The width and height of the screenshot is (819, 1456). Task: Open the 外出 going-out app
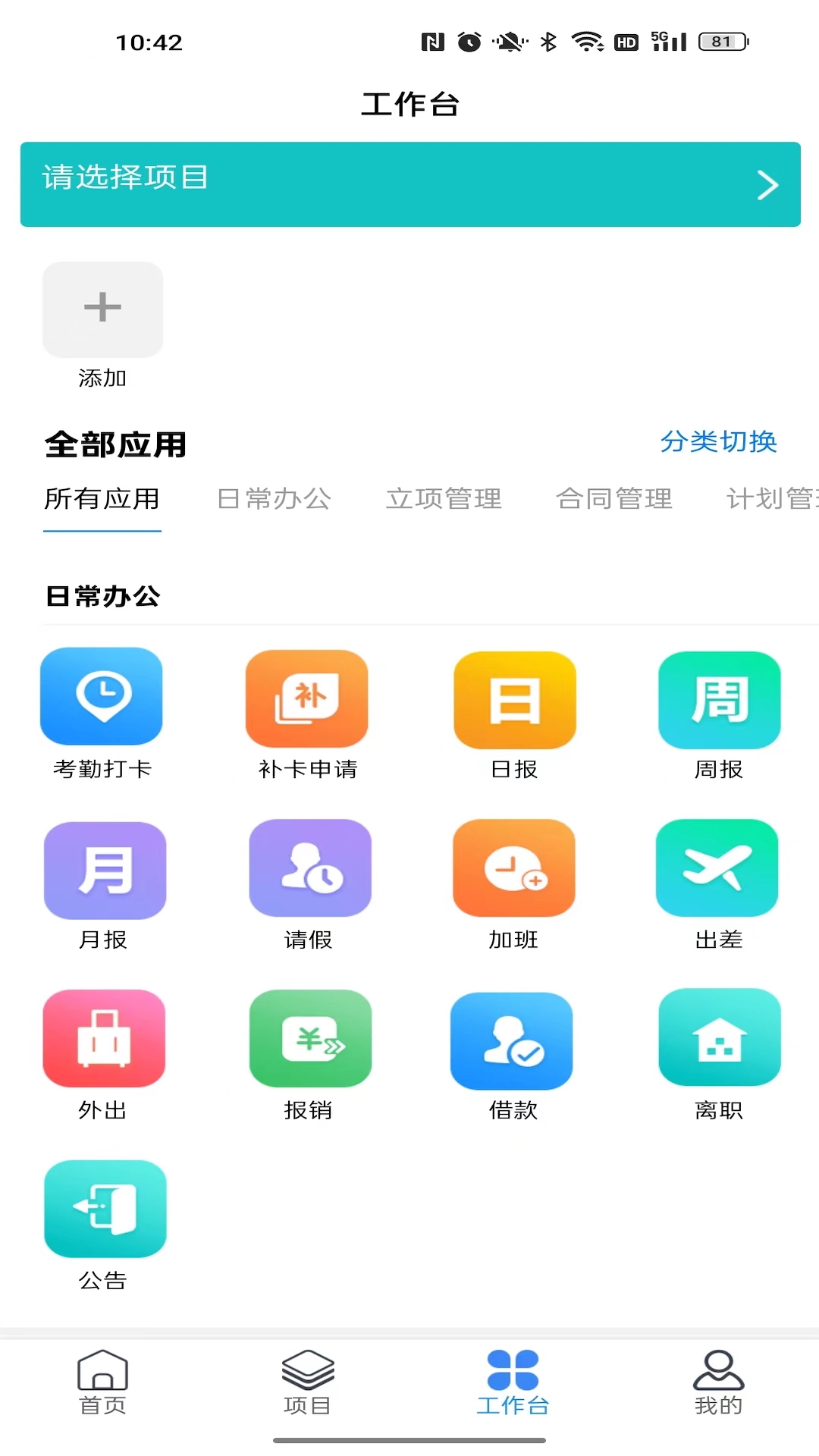tap(104, 1040)
